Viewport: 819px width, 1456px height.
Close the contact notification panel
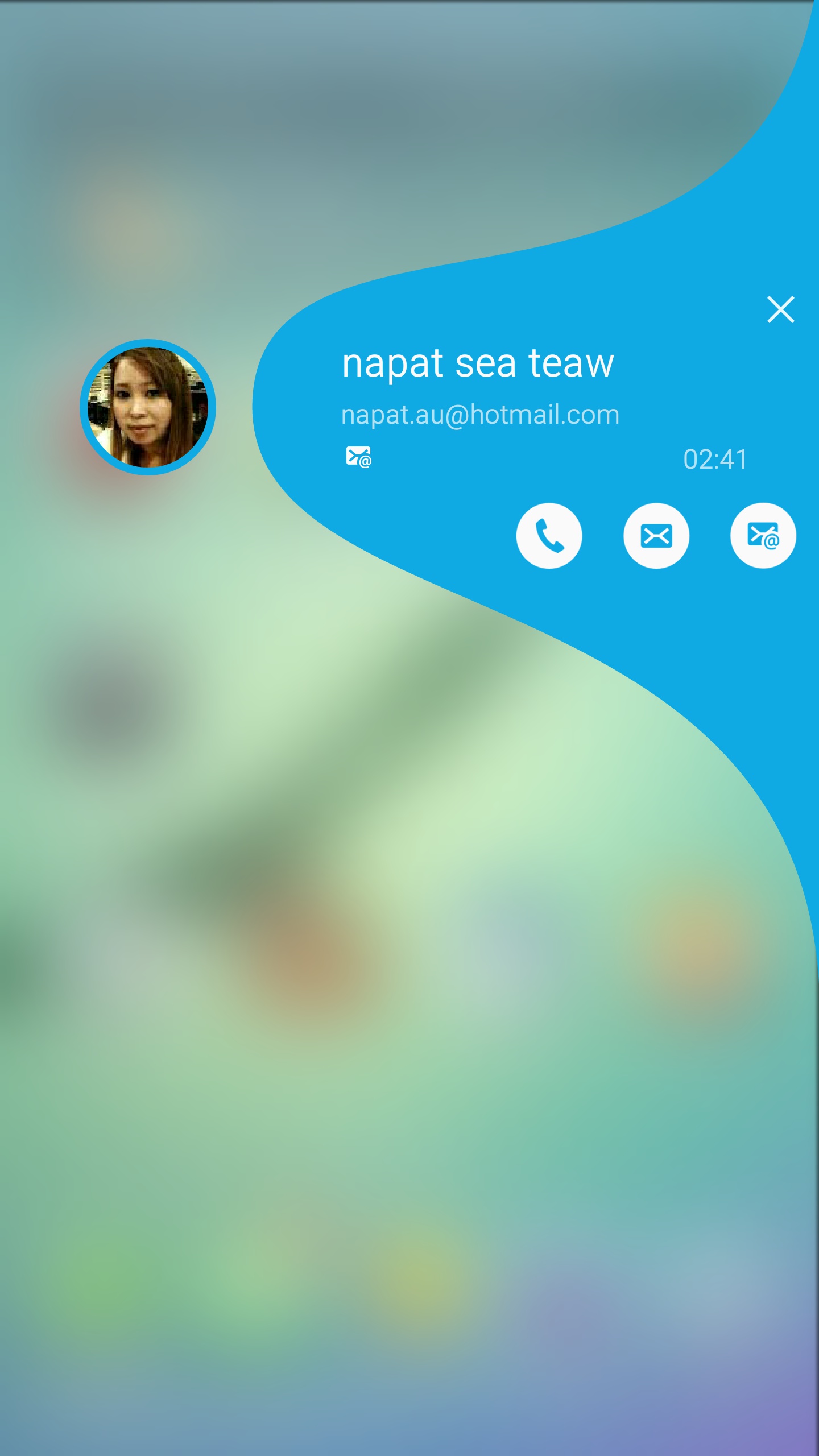(780, 309)
